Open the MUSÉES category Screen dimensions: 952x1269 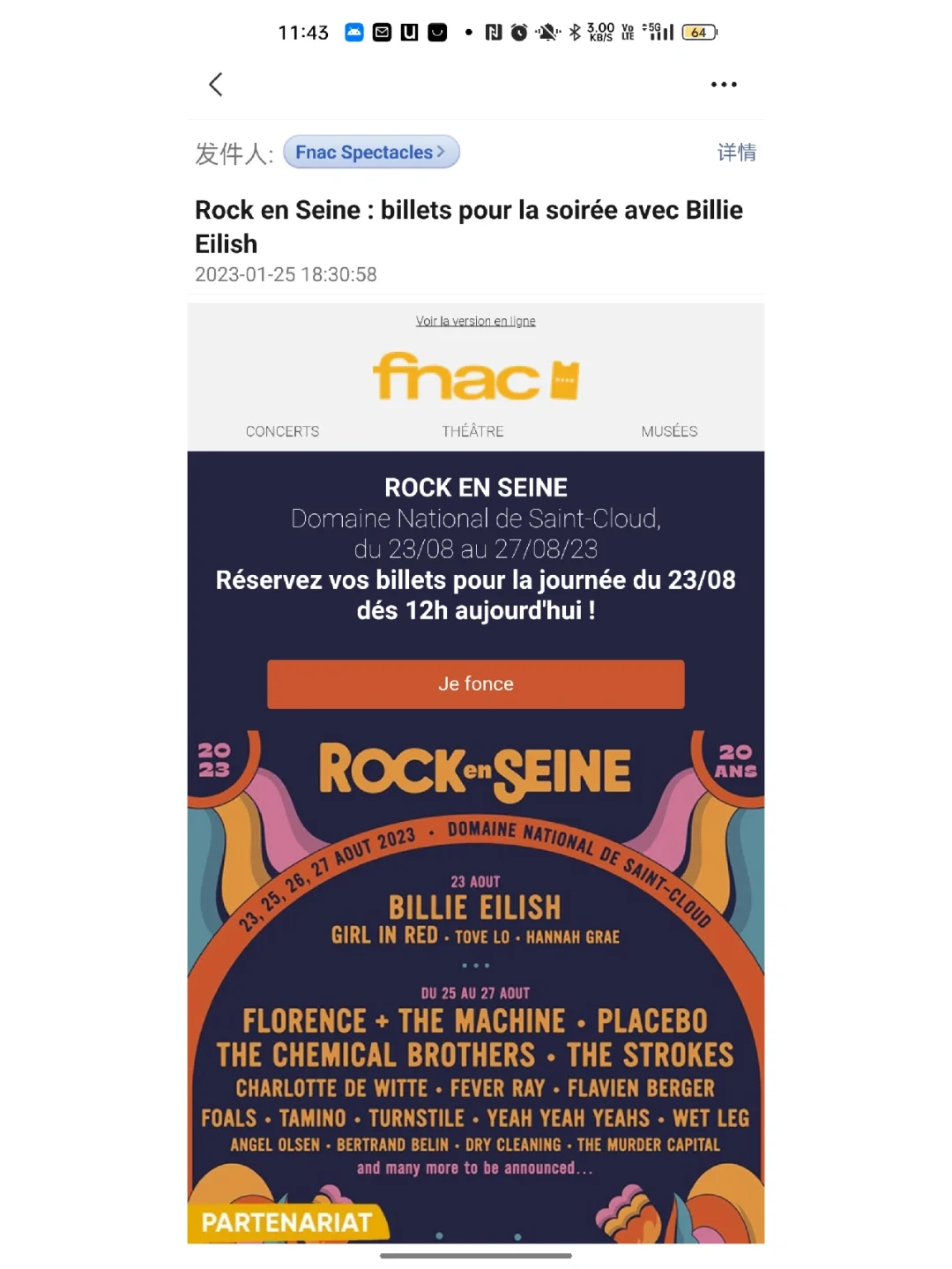[669, 431]
